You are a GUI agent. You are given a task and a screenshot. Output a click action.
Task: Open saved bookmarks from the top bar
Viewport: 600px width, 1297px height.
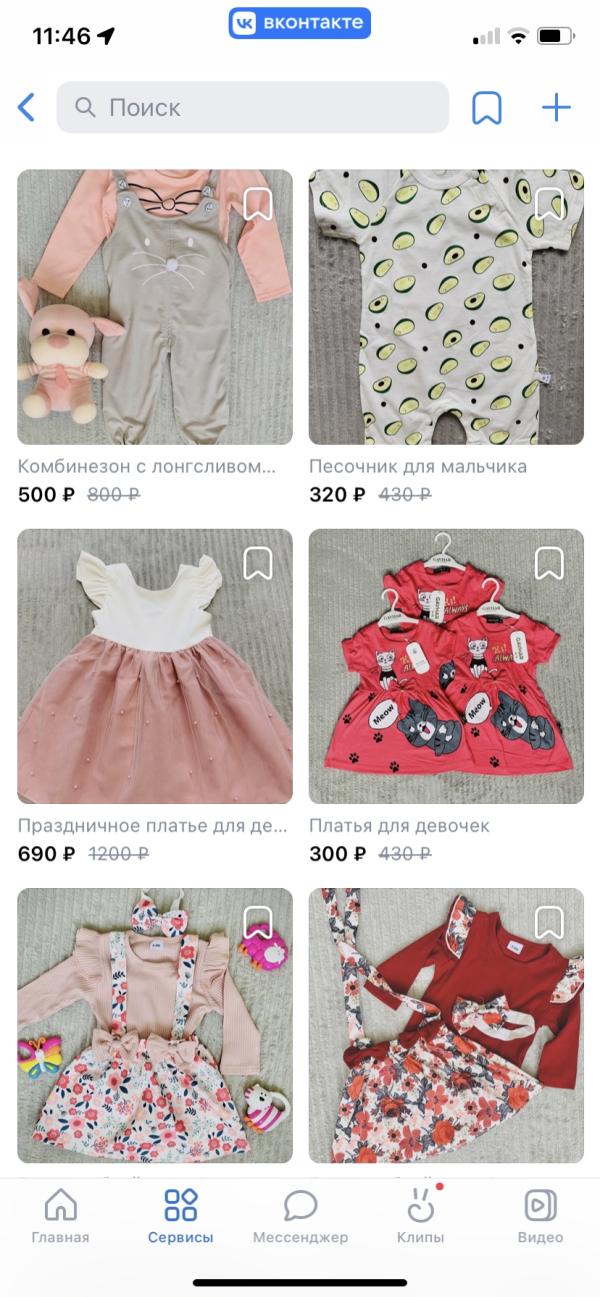tap(487, 107)
